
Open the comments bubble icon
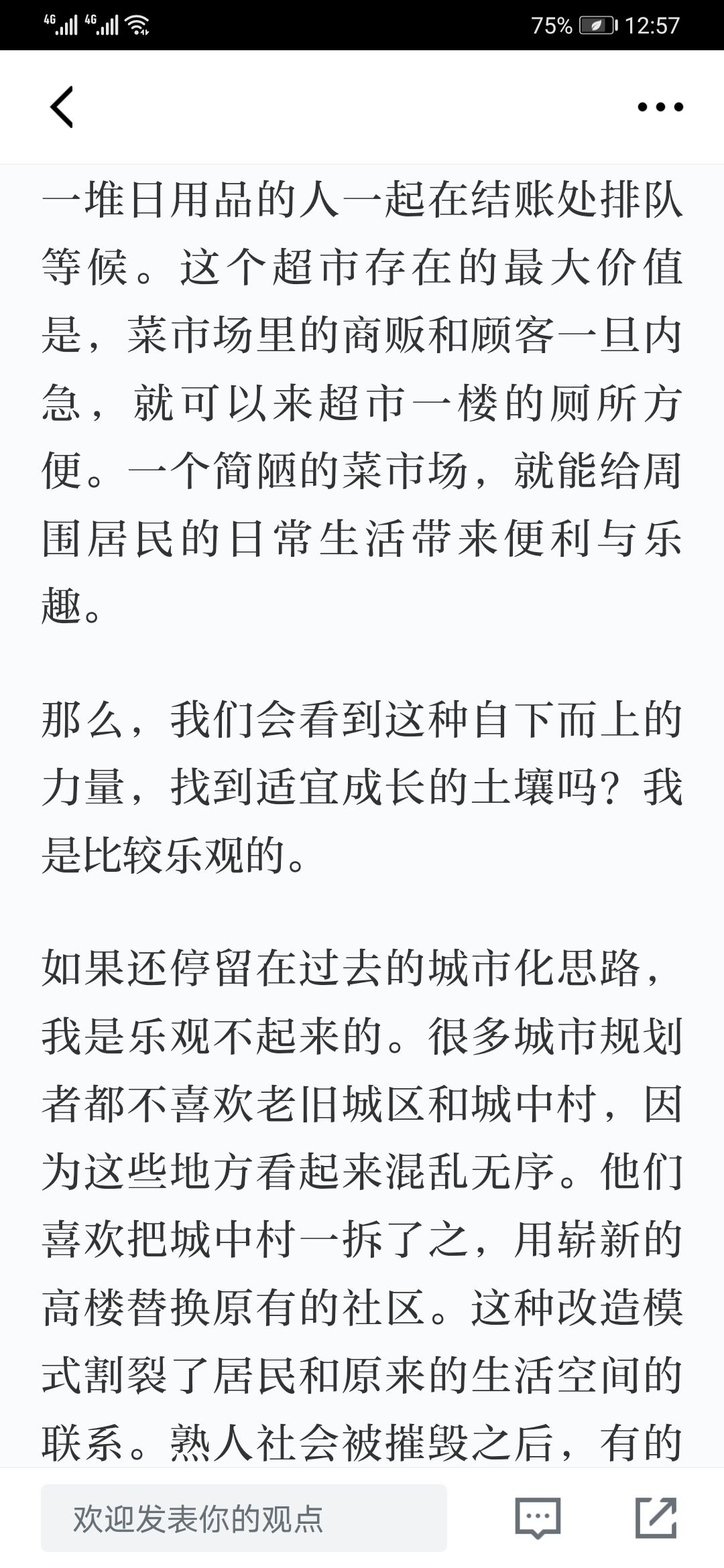coord(538,1518)
